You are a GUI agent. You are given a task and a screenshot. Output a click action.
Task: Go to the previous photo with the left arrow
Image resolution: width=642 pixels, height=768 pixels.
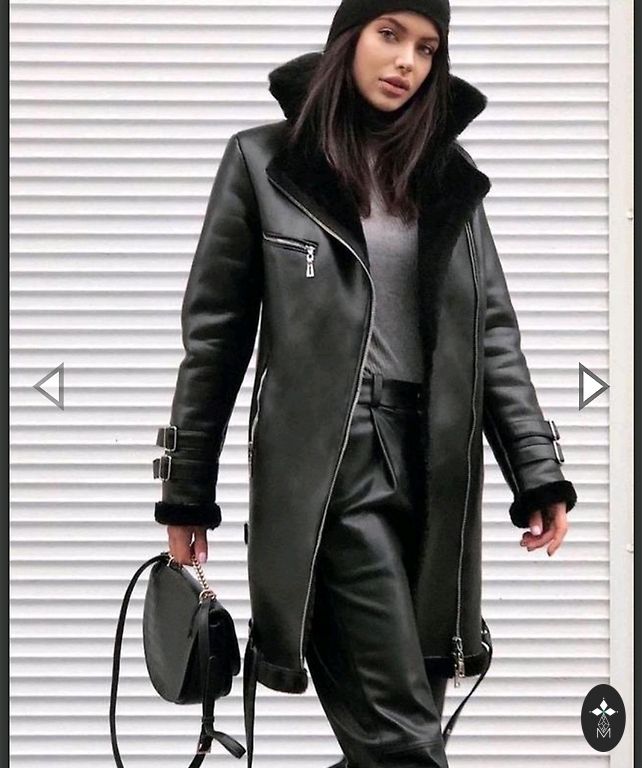pos(50,386)
